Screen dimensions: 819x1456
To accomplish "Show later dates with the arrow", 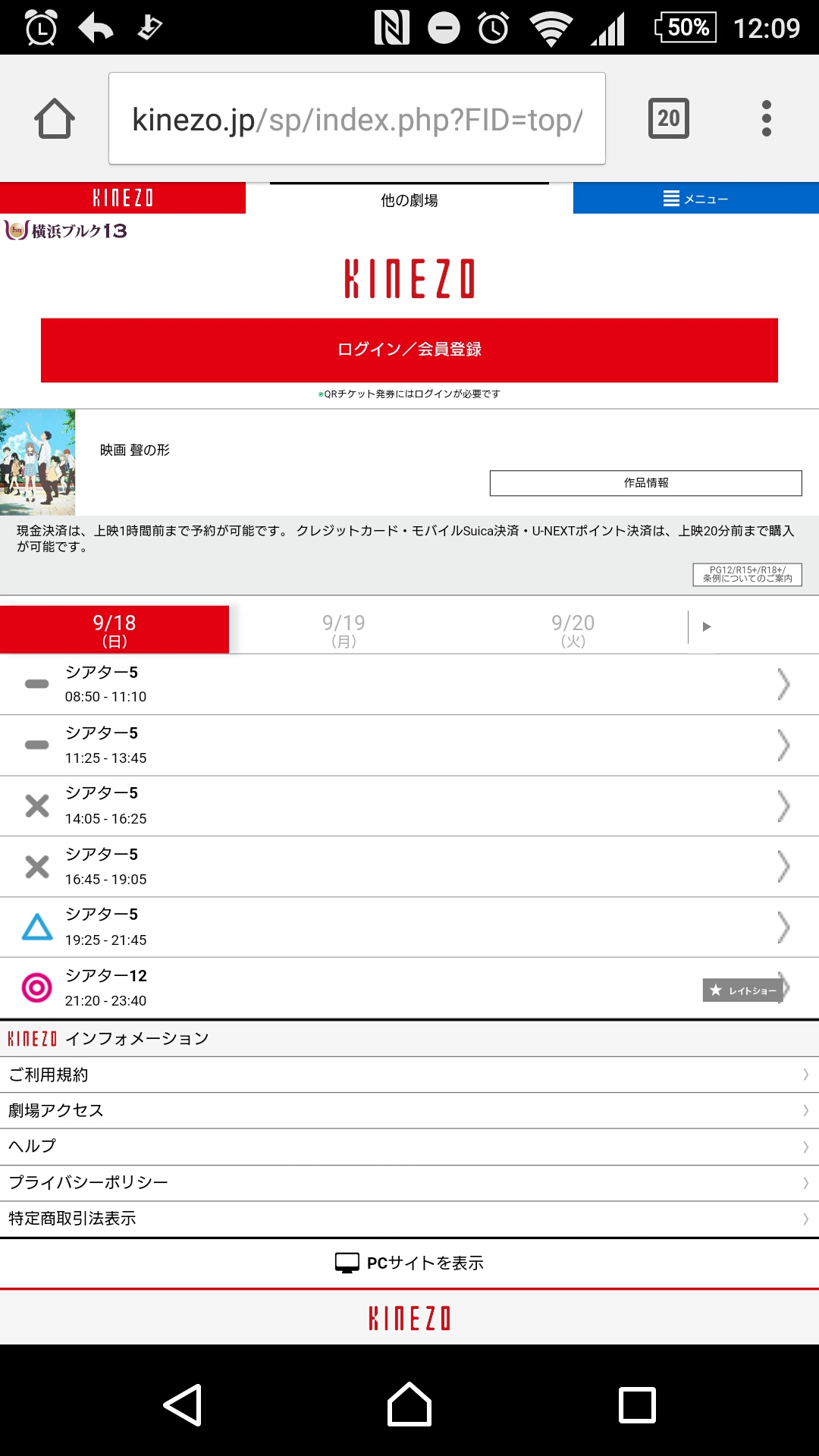I will pyautogui.click(x=707, y=627).
